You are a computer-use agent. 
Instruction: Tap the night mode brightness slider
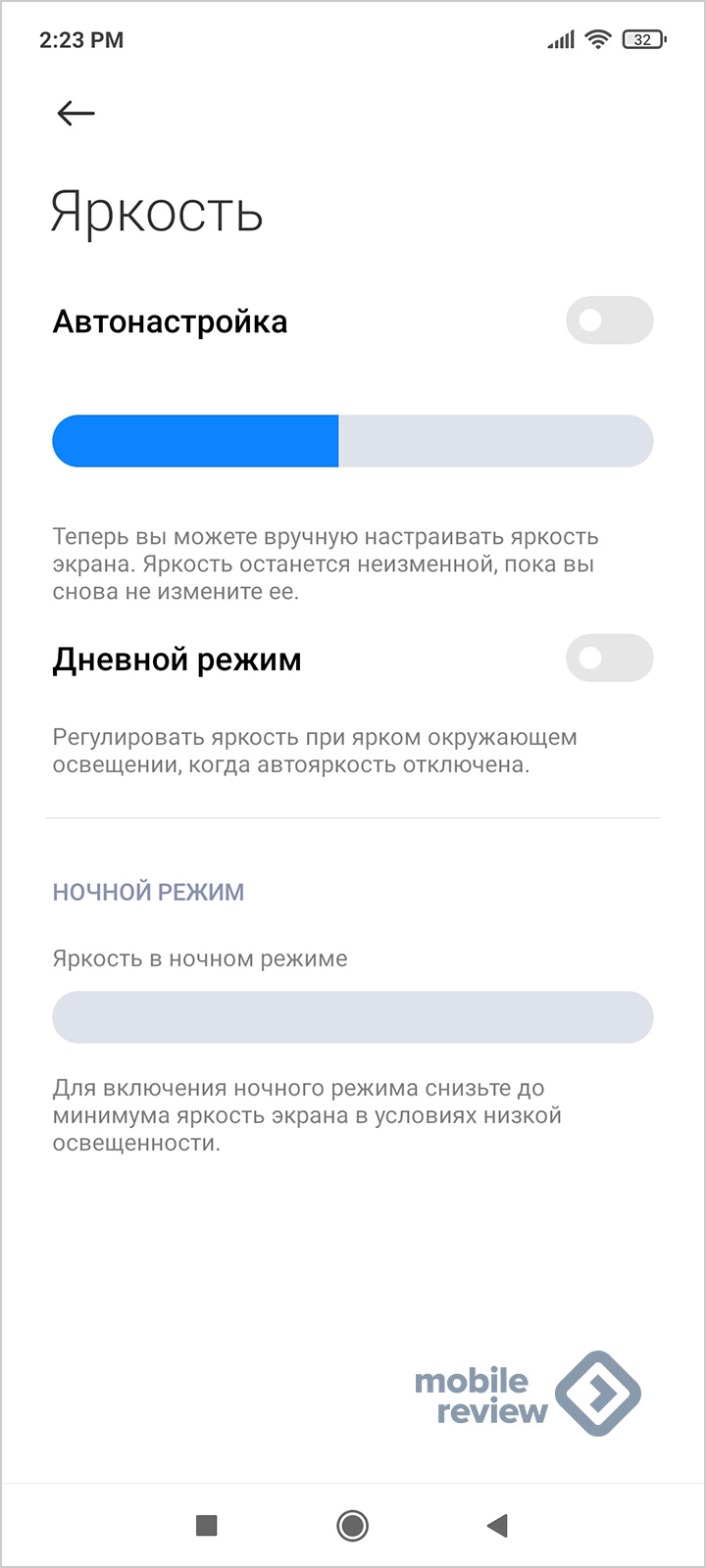coord(352,1017)
